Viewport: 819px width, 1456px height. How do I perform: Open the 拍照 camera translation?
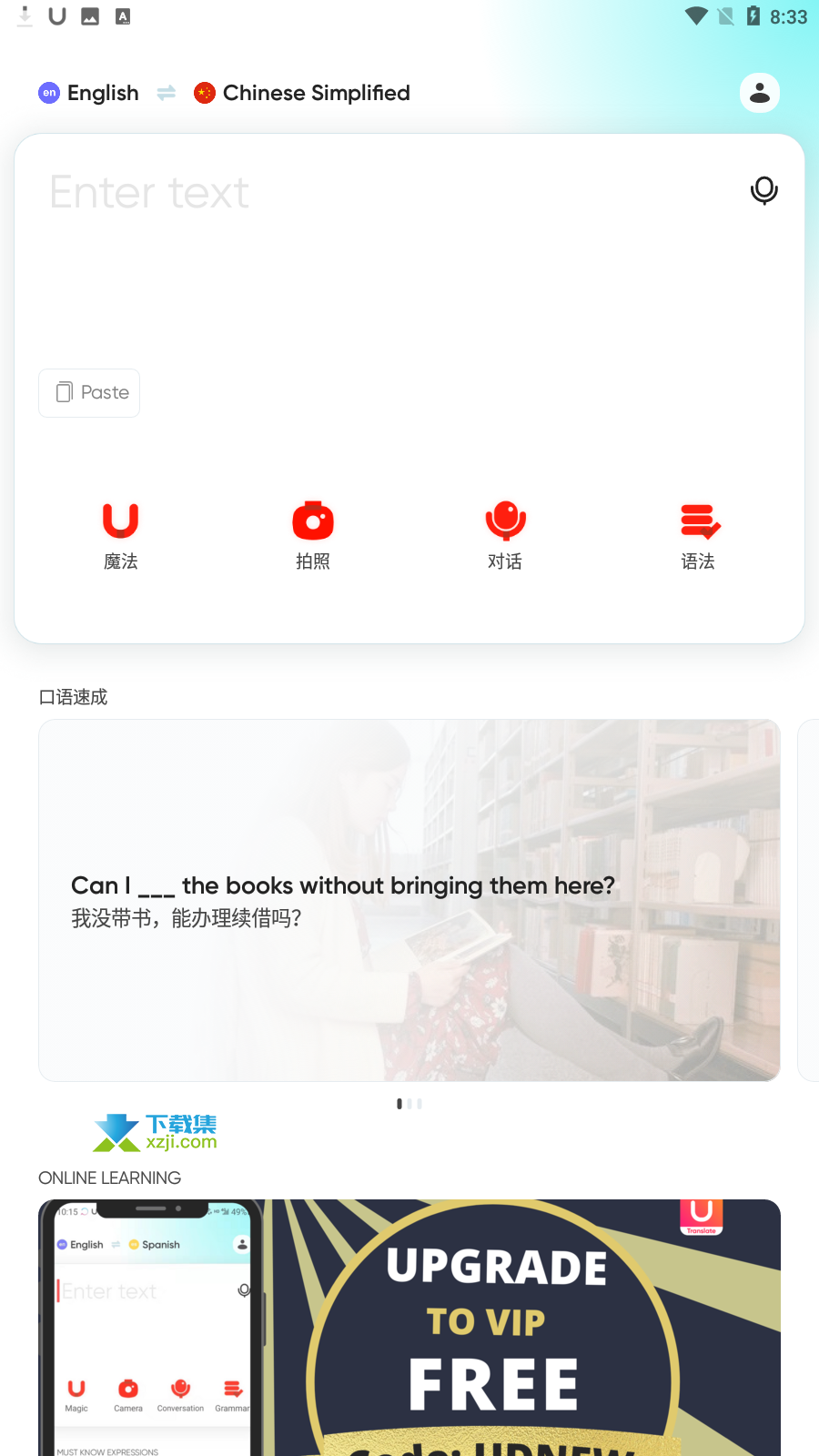[x=313, y=536]
